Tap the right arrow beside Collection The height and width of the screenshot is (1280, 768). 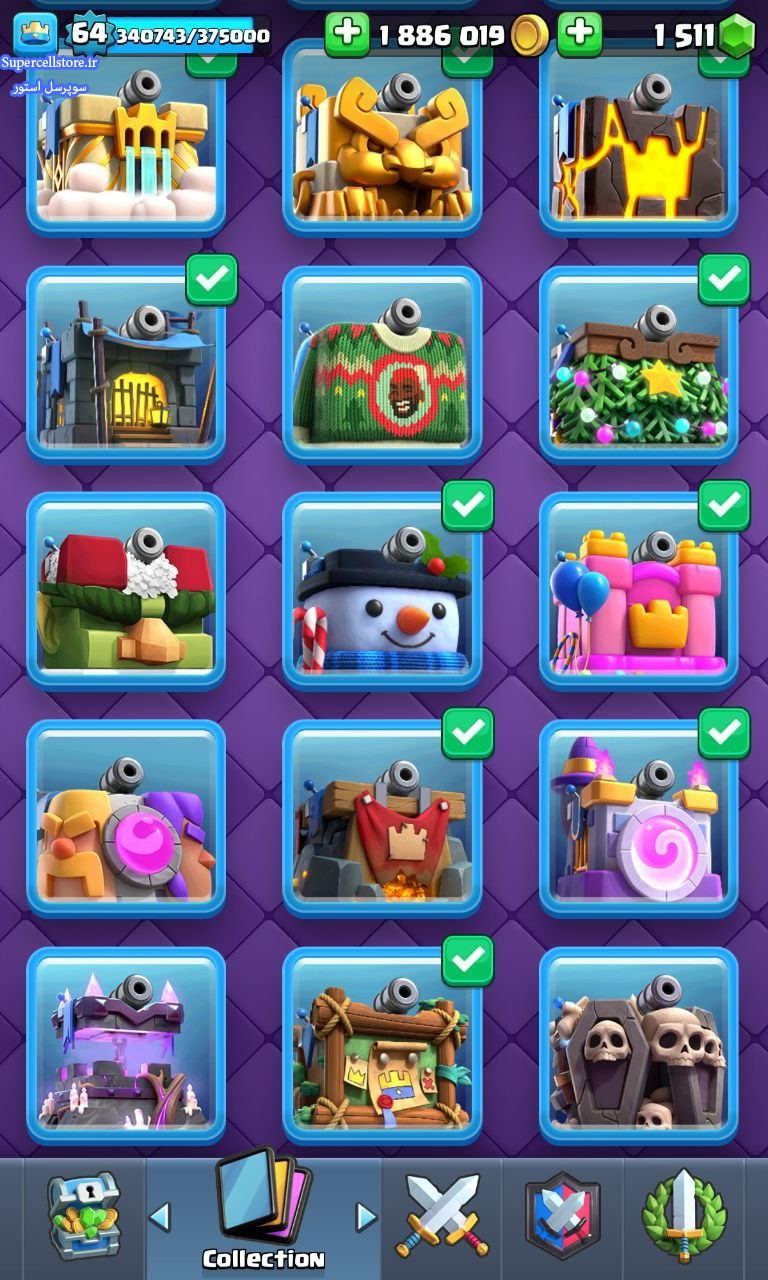(366, 1217)
